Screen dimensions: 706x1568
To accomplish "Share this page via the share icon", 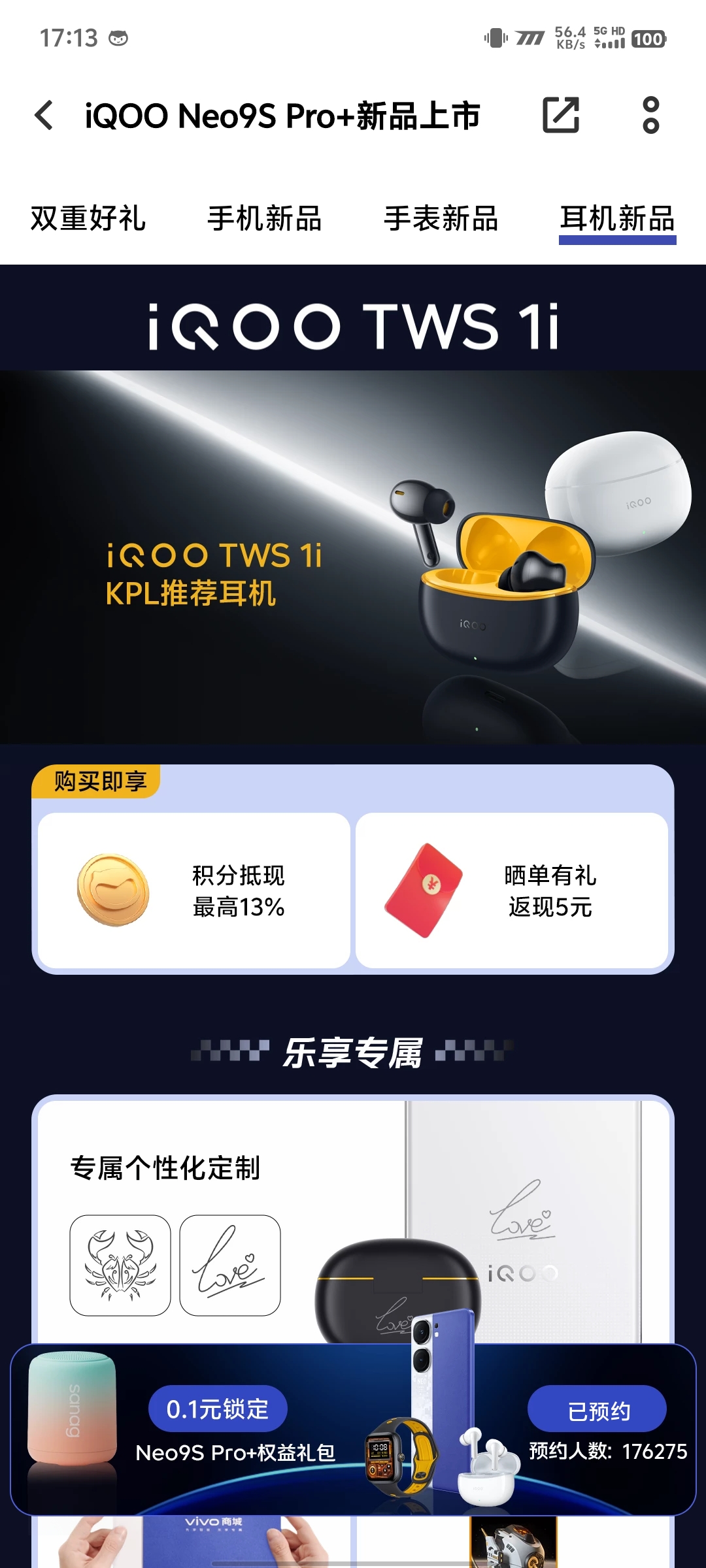I will (x=561, y=116).
